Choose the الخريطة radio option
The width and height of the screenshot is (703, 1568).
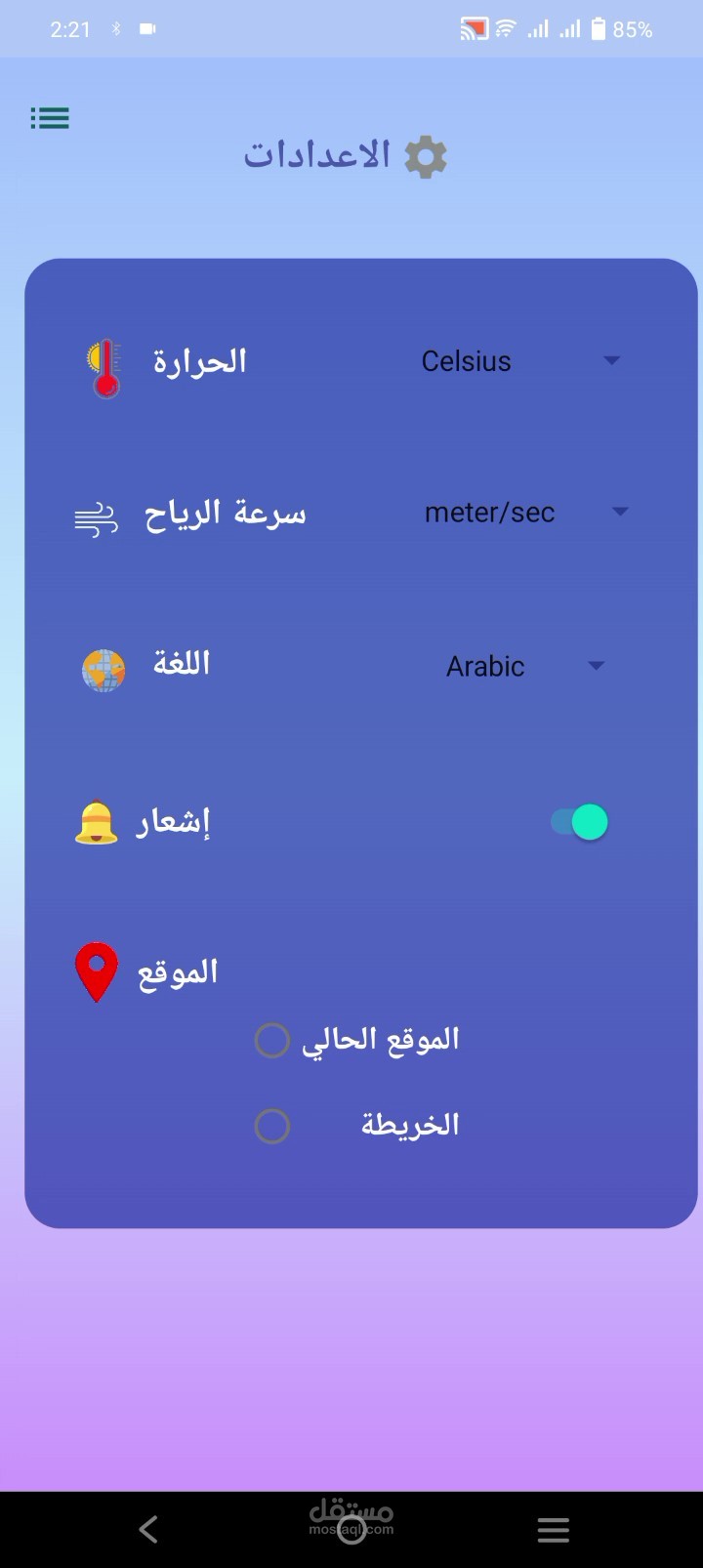(x=272, y=1126)
